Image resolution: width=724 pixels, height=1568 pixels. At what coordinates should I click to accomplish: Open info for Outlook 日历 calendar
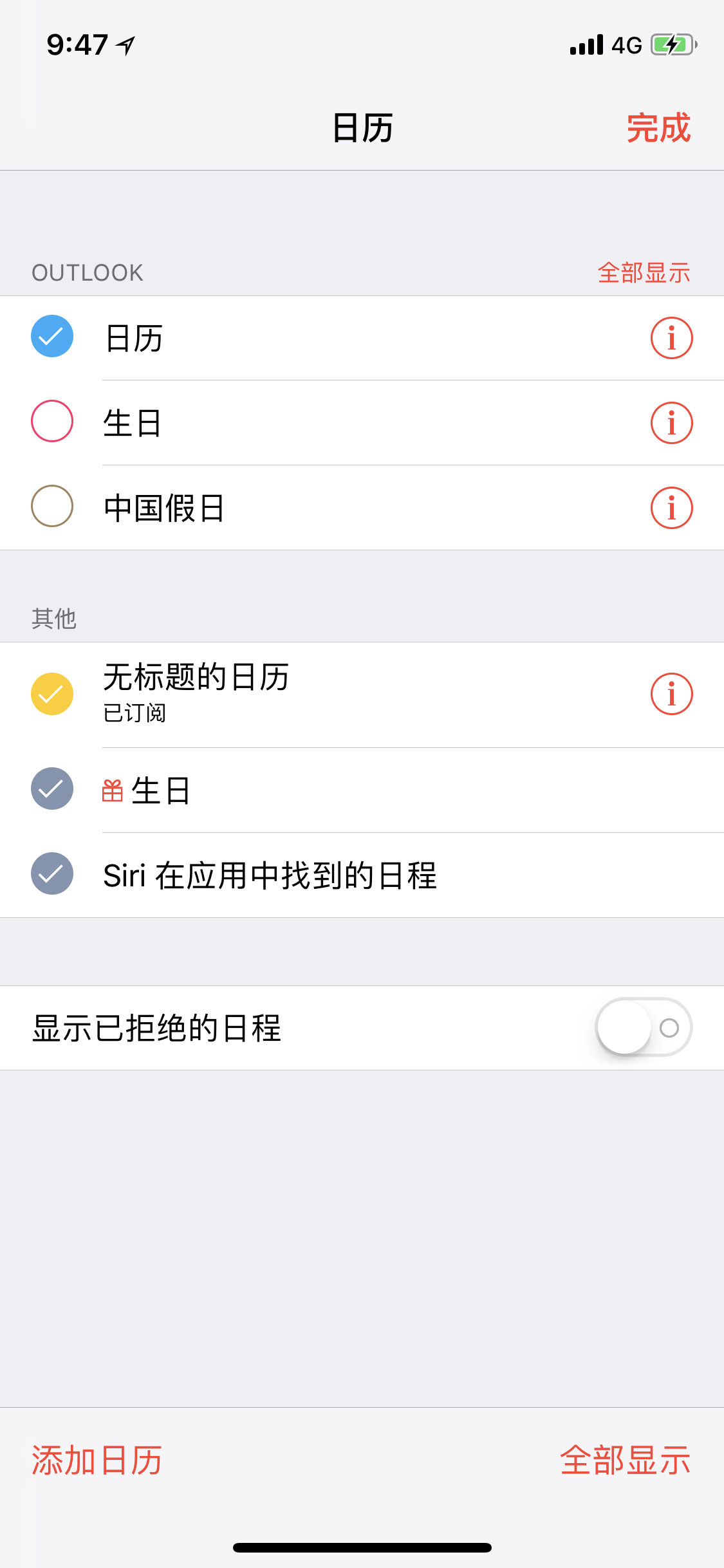[x=671, y=338]
